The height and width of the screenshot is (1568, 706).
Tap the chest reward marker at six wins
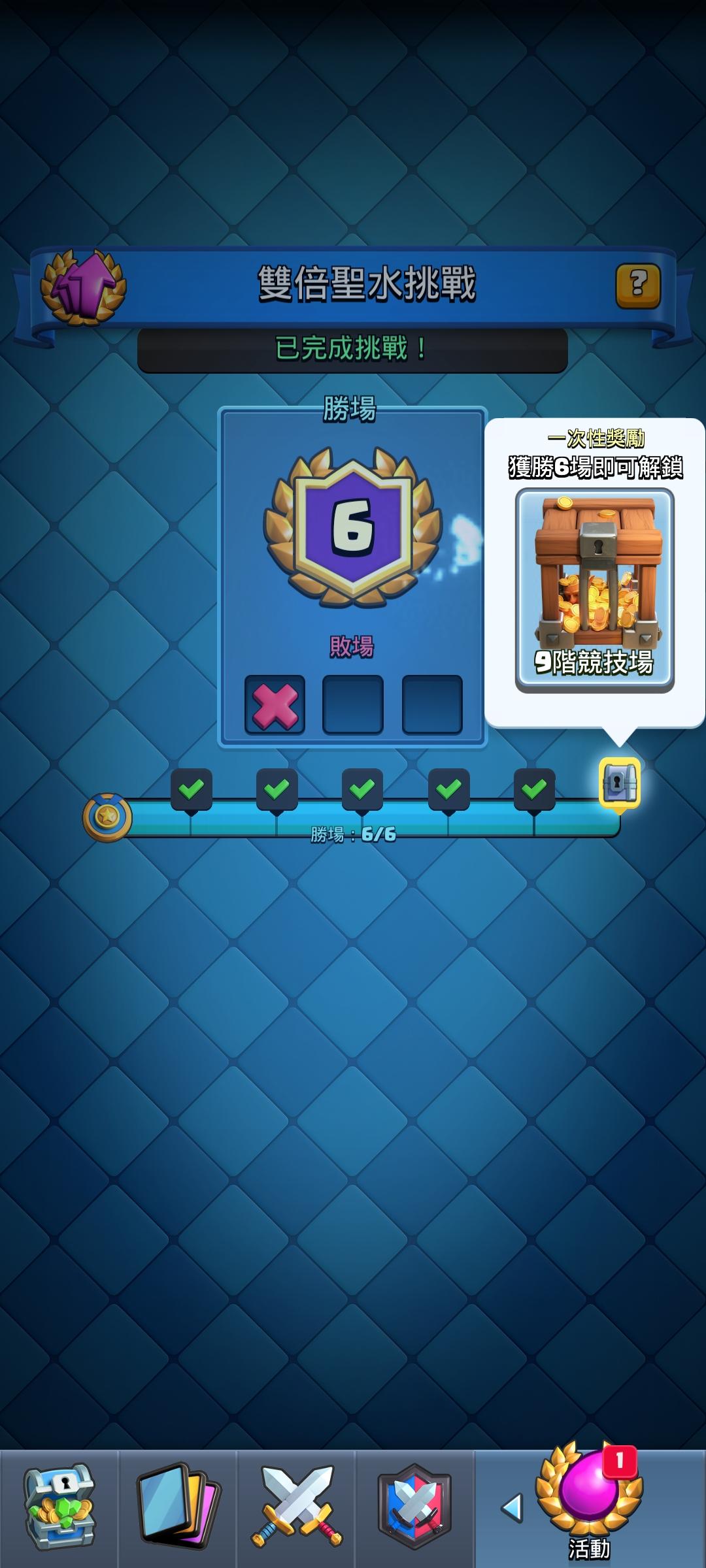[619, 783]
